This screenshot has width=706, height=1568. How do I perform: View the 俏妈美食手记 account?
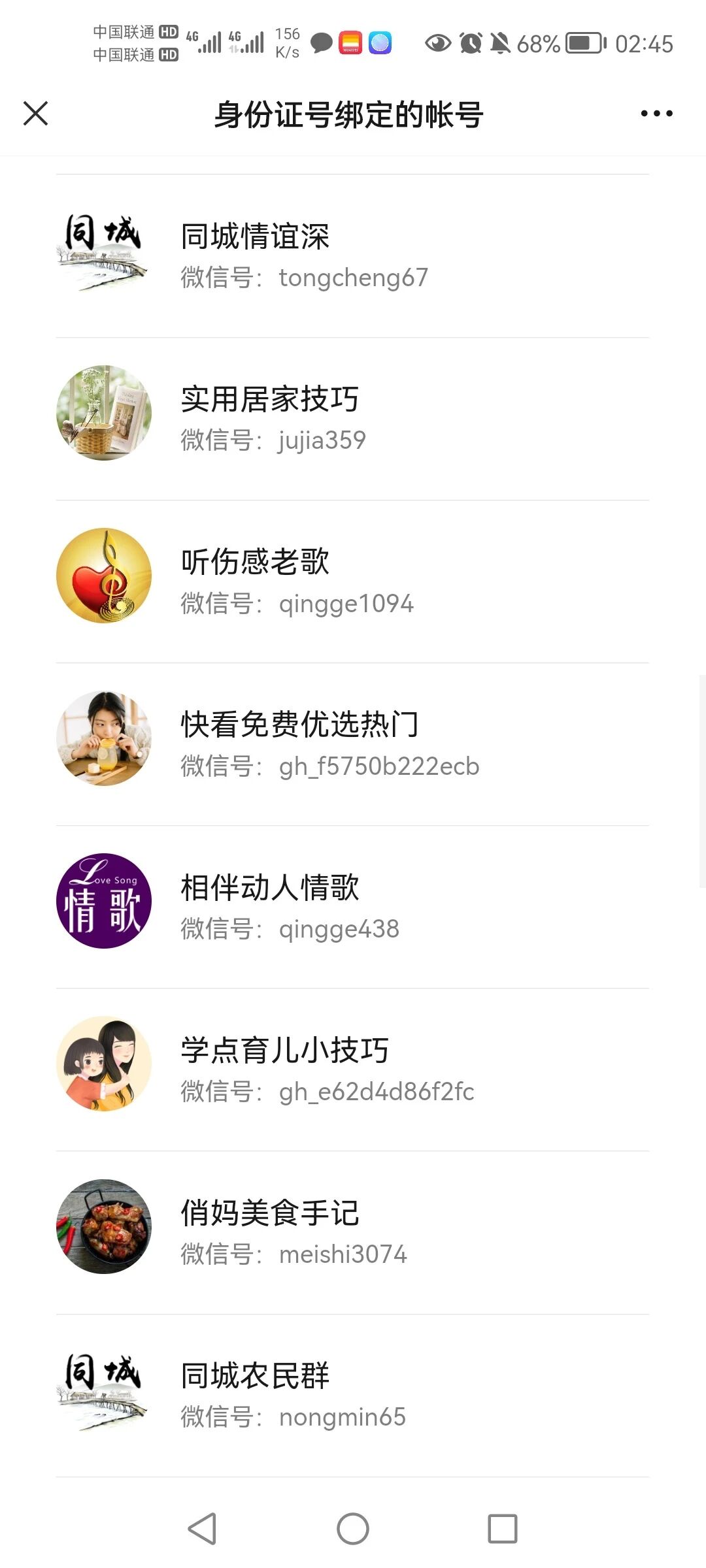click(352, 1232)
